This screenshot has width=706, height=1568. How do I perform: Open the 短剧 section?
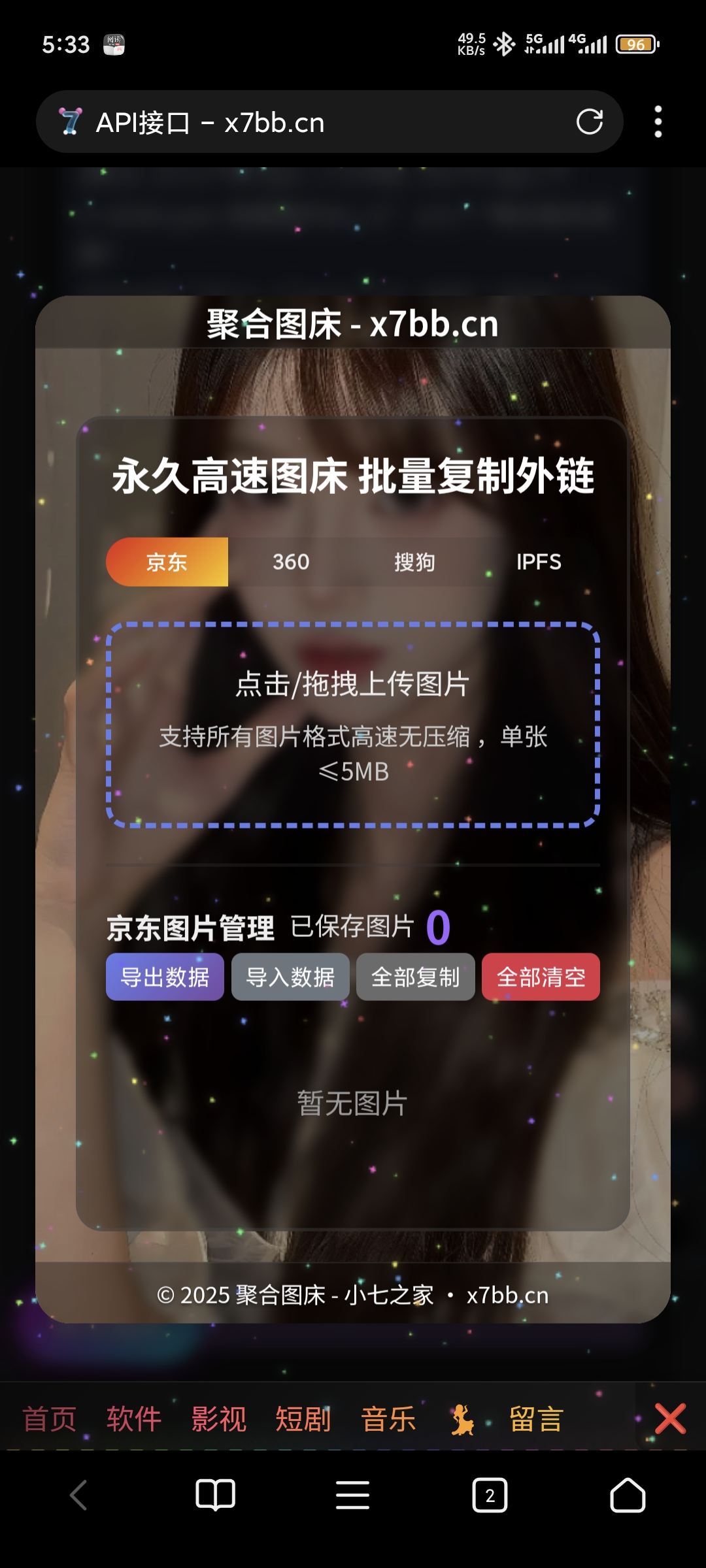point(303,1419)
